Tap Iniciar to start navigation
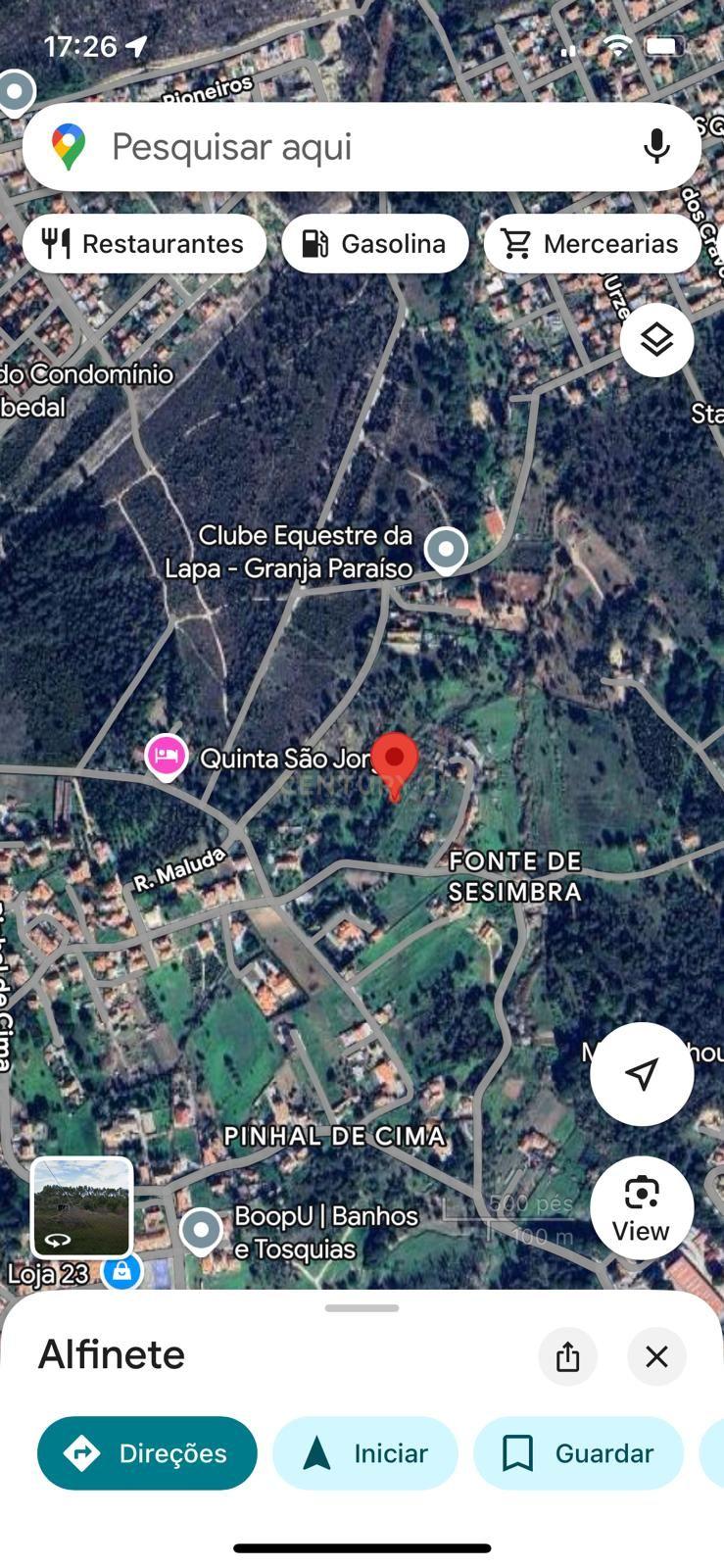 [365, 1453]
